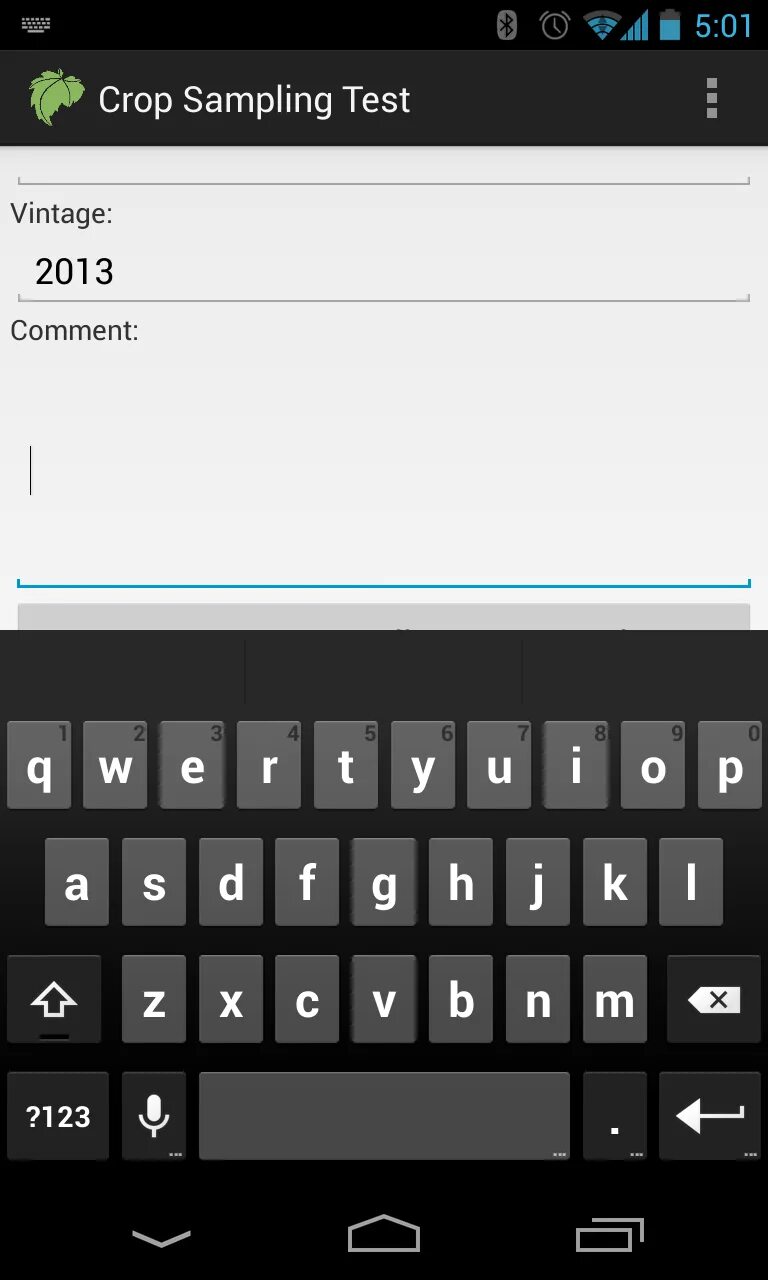Tap the return key on the keyboard
The image size is (768, 1280).
(x=710, y=1116)
